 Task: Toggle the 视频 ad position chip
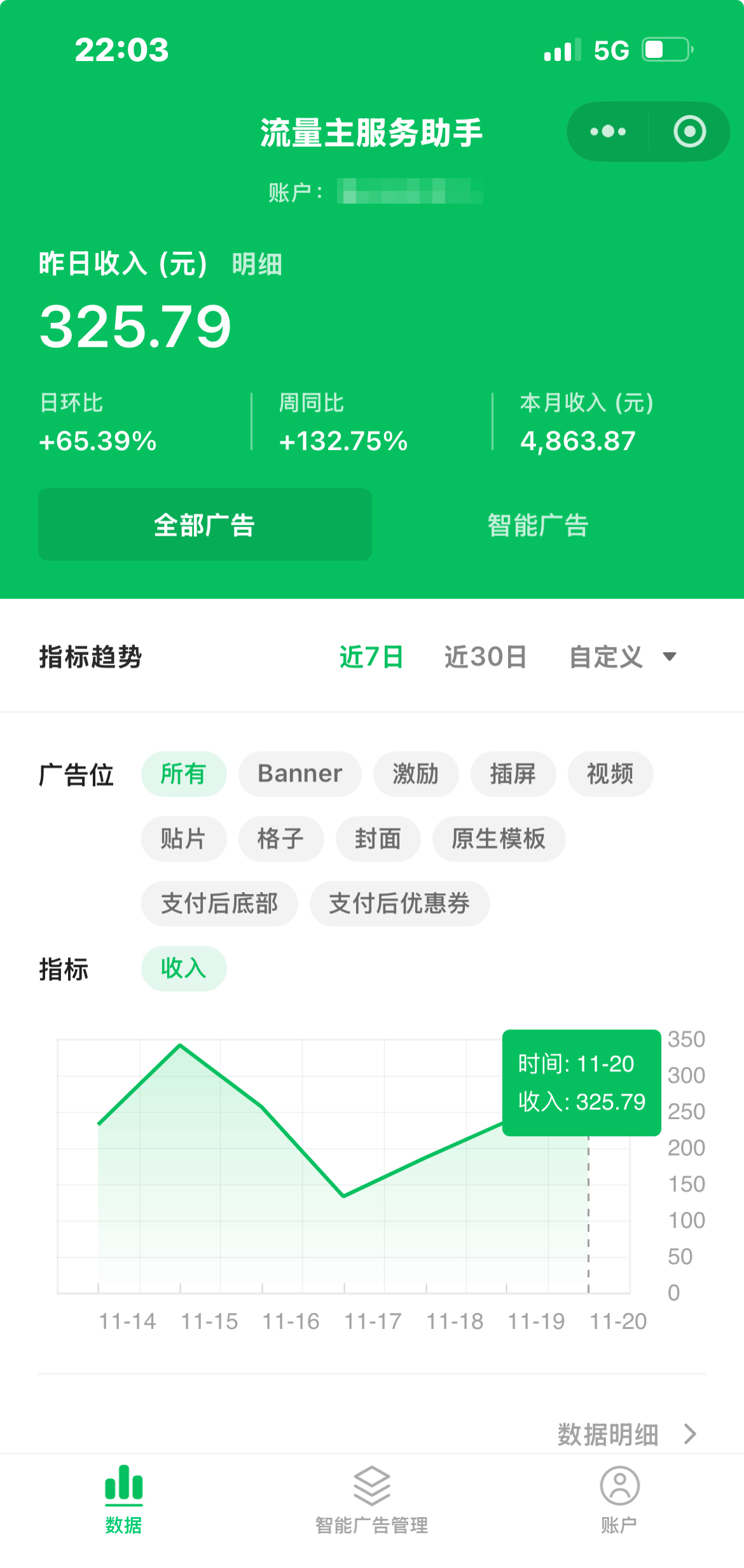610,774
